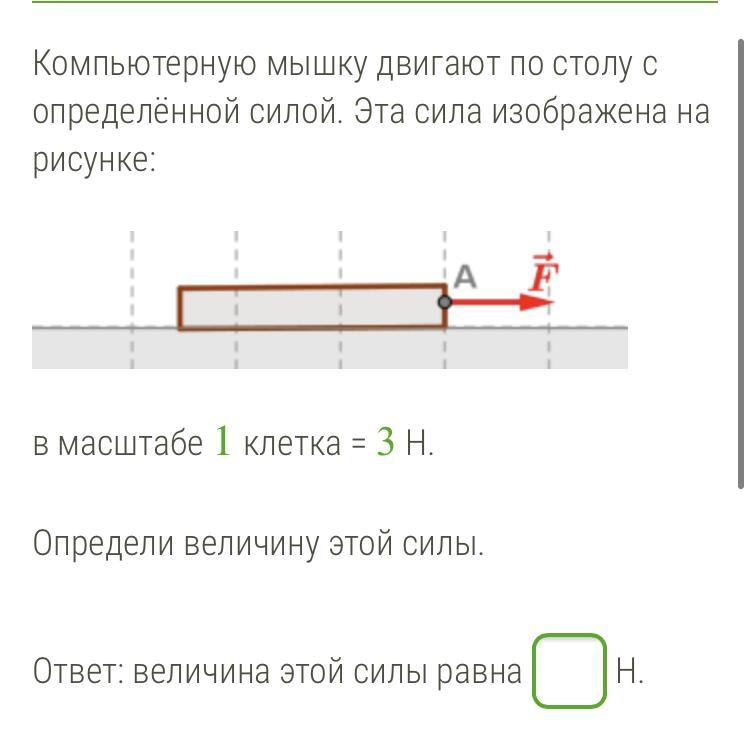
Task: Tap the answer box before Н.
Action: coord(570,671)
